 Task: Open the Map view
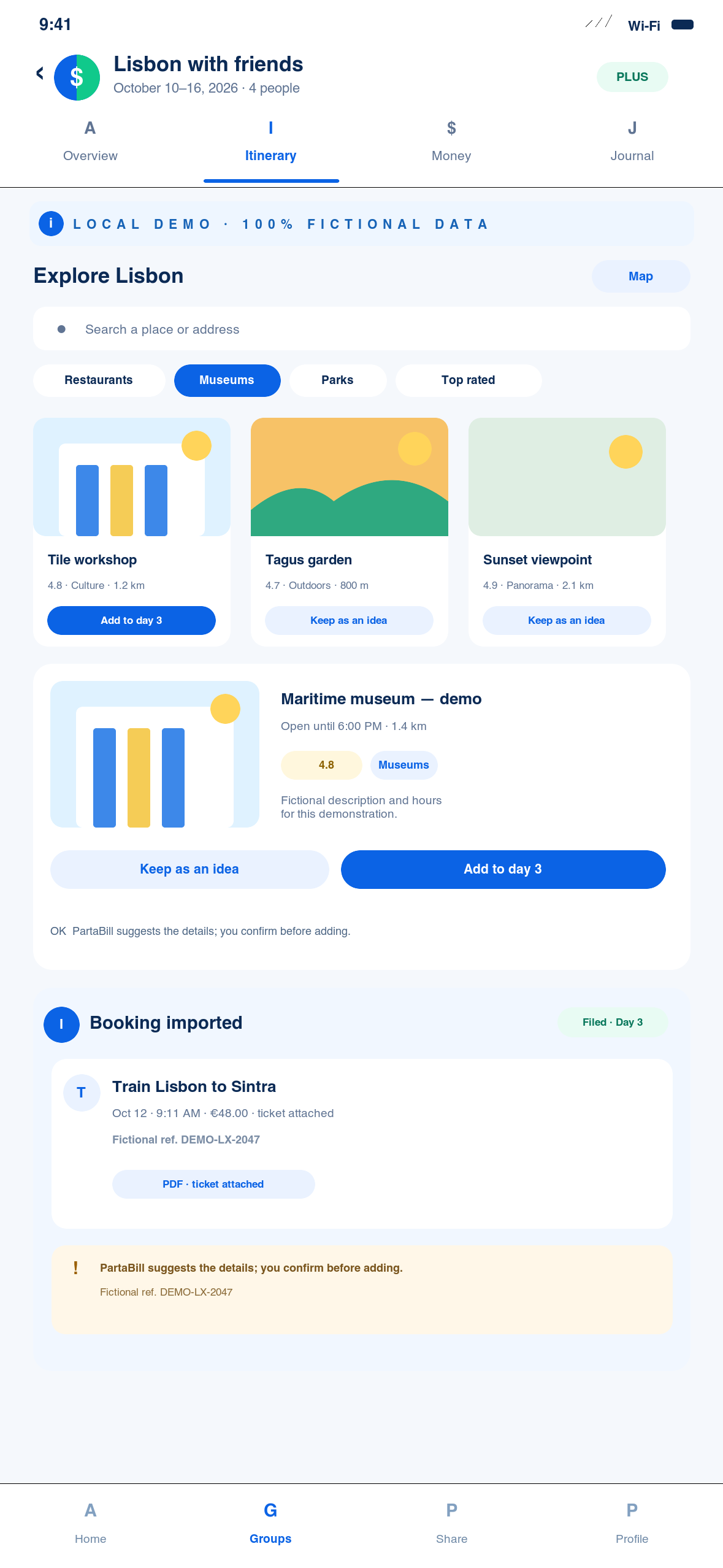coord(640,276)
